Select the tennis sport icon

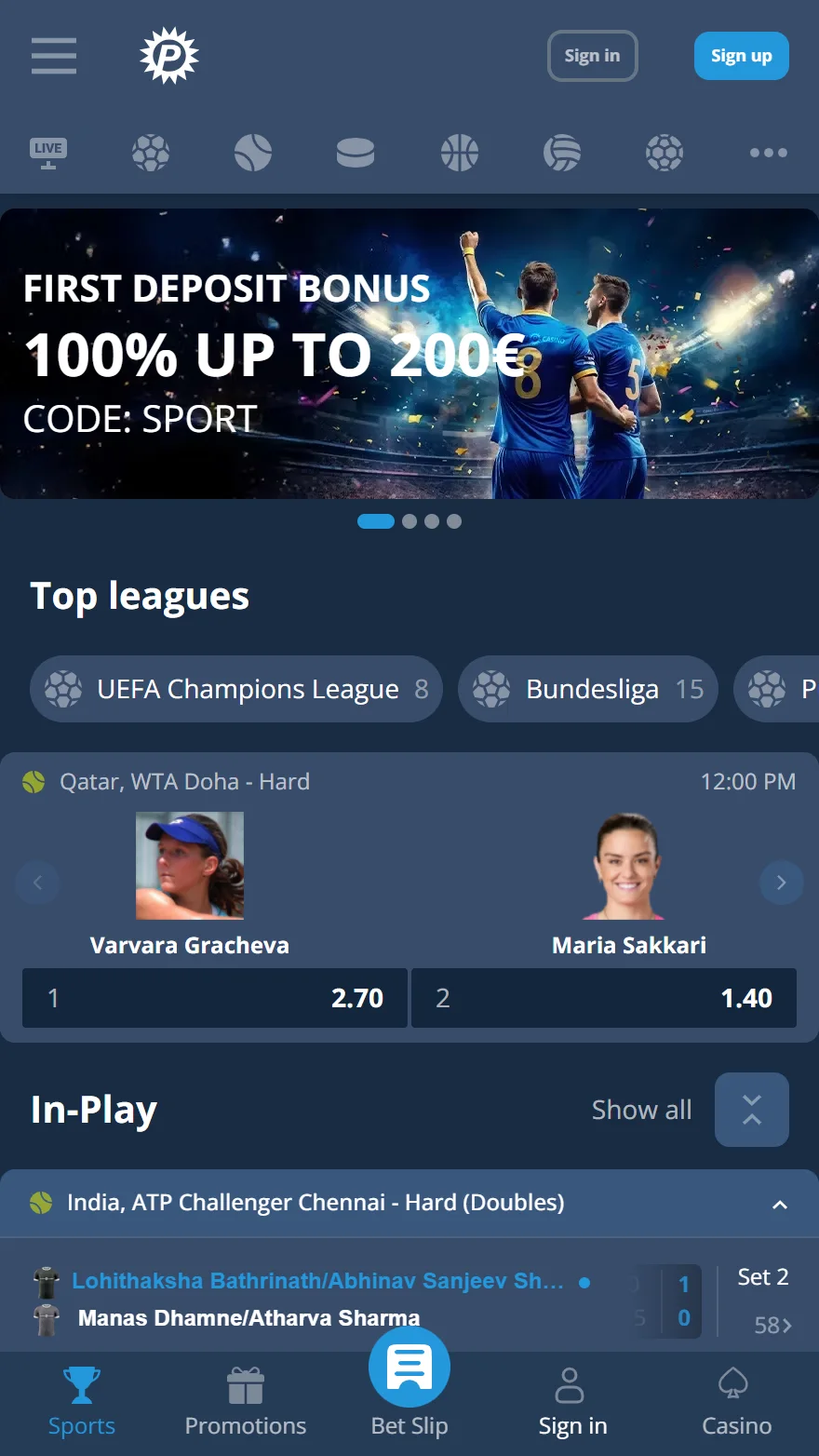[253, 152]
